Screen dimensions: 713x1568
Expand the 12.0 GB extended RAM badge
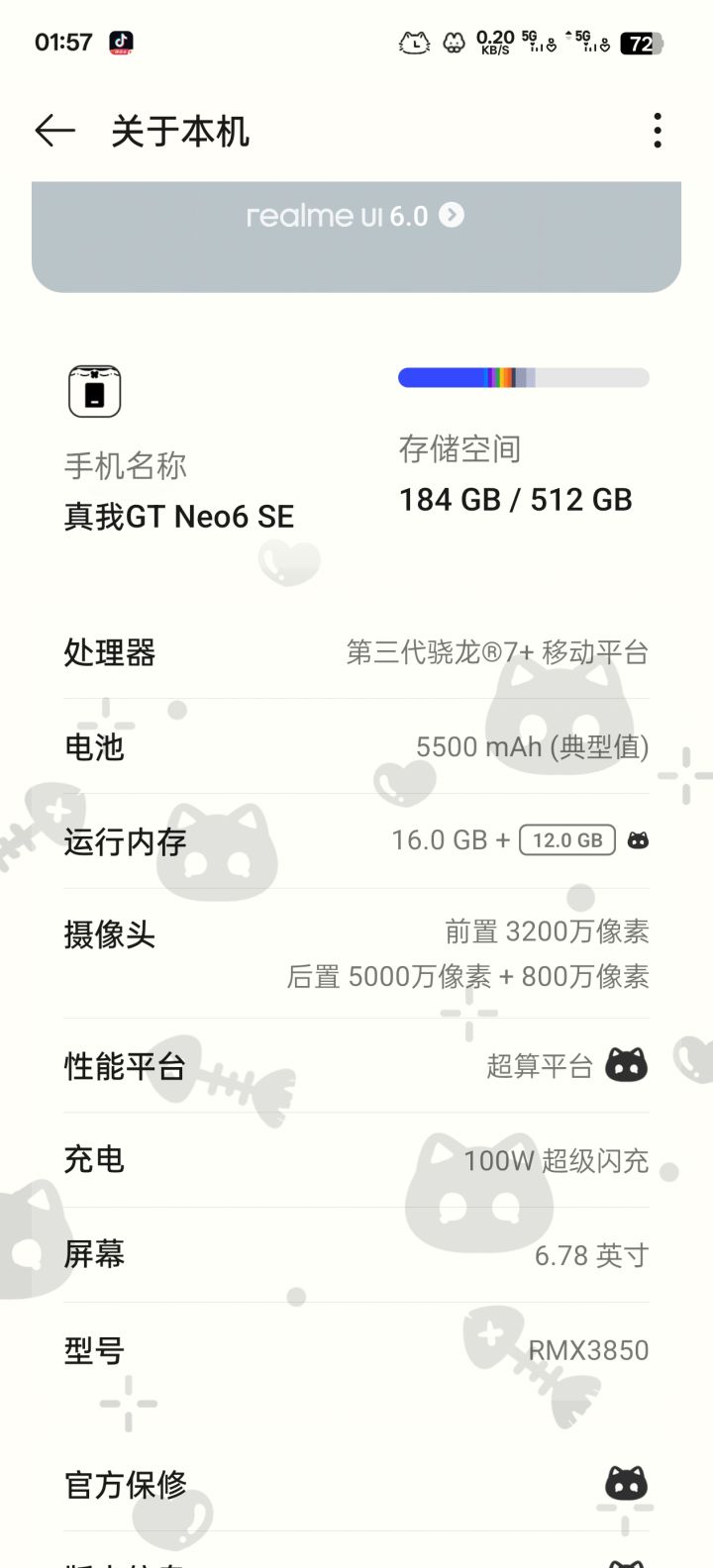566,839
